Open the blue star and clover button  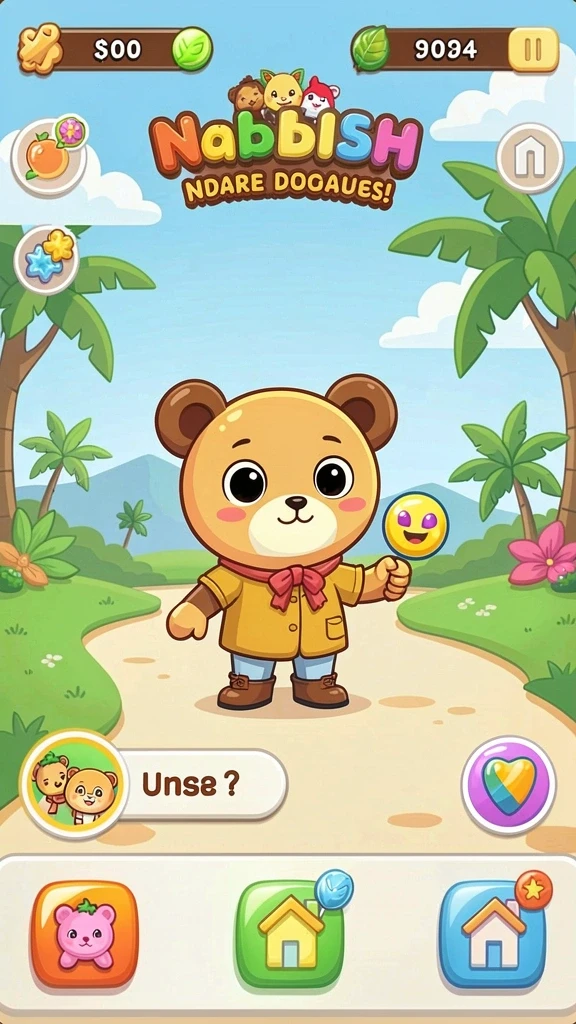click(46, 261)
